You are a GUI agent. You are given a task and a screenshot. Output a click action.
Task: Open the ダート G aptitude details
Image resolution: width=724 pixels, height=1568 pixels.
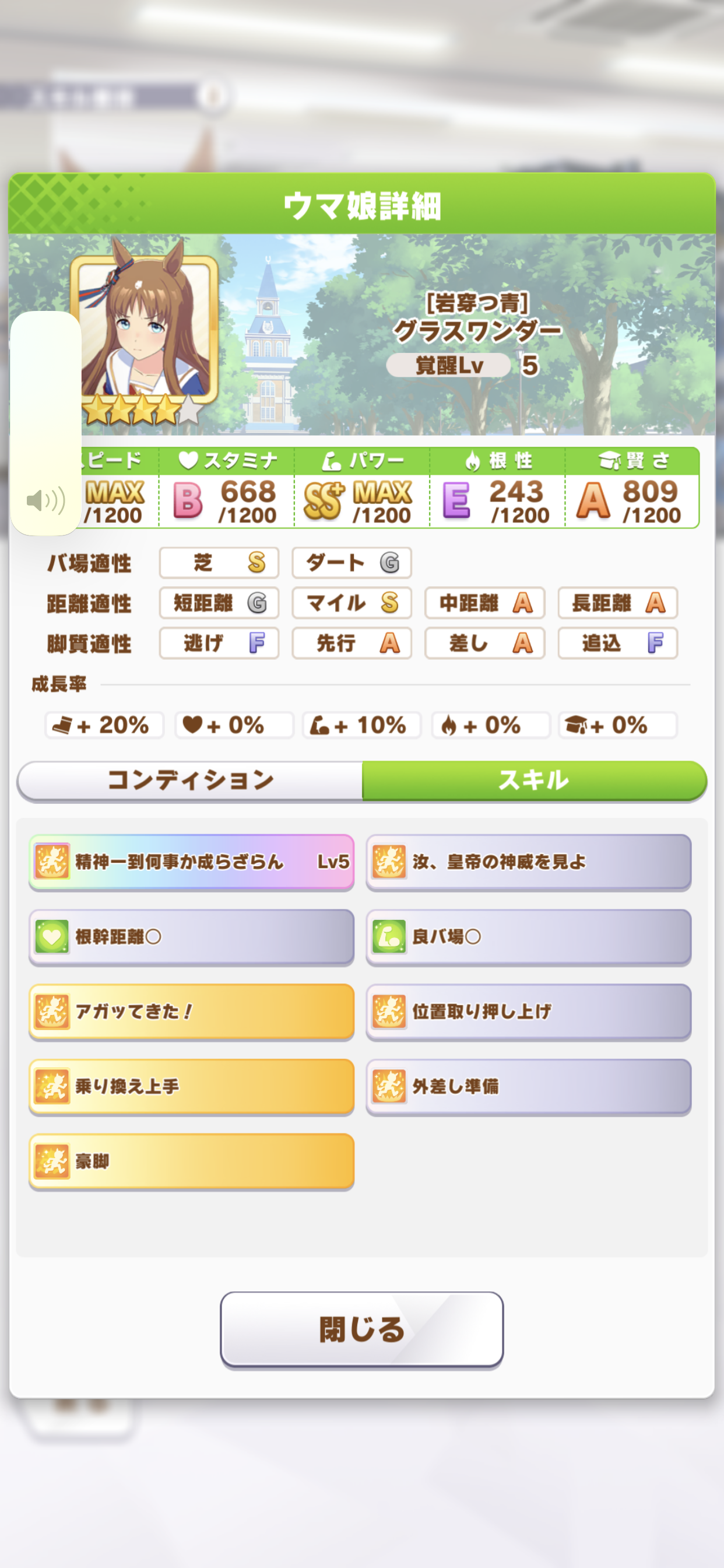click(352, 563)
